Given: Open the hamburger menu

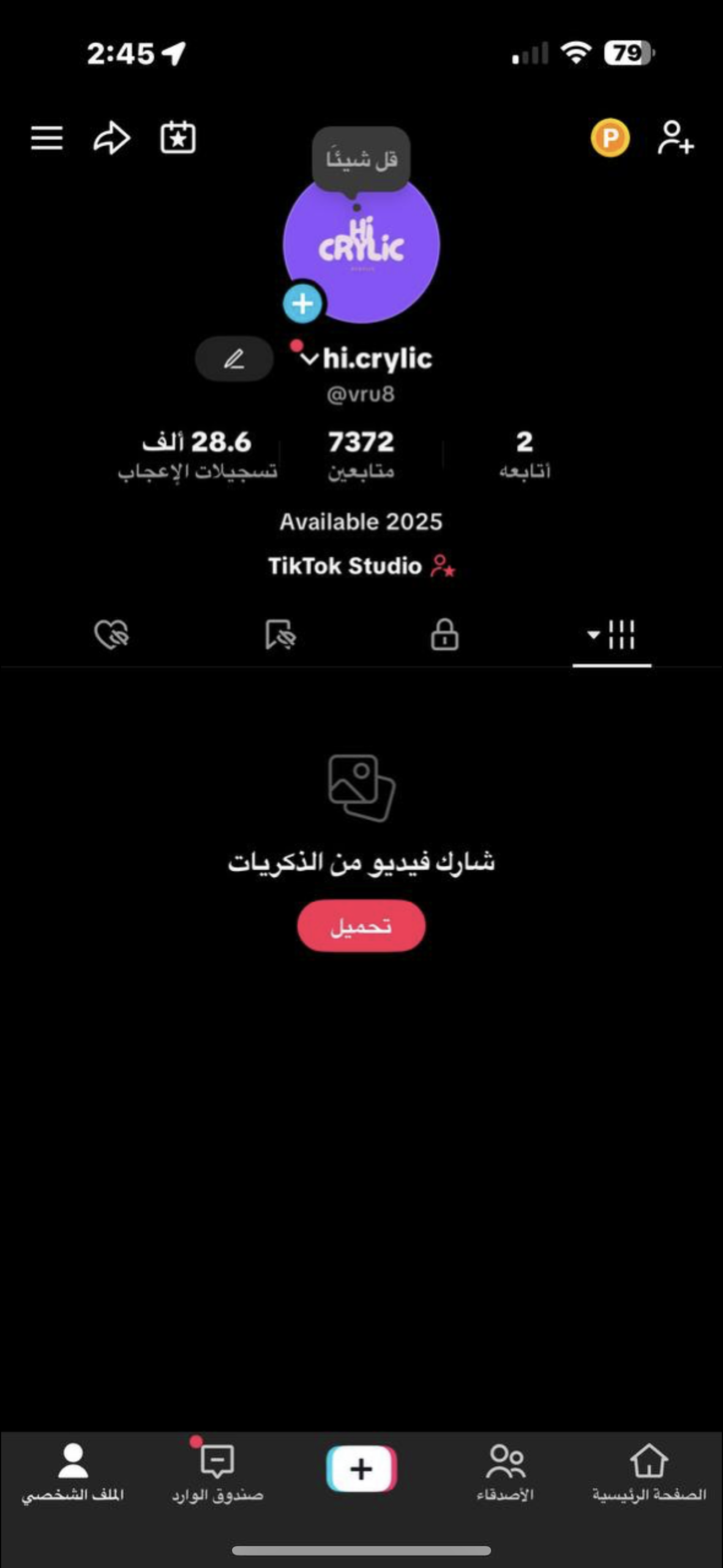Looking at the screenshot, I should coord(47,138).
